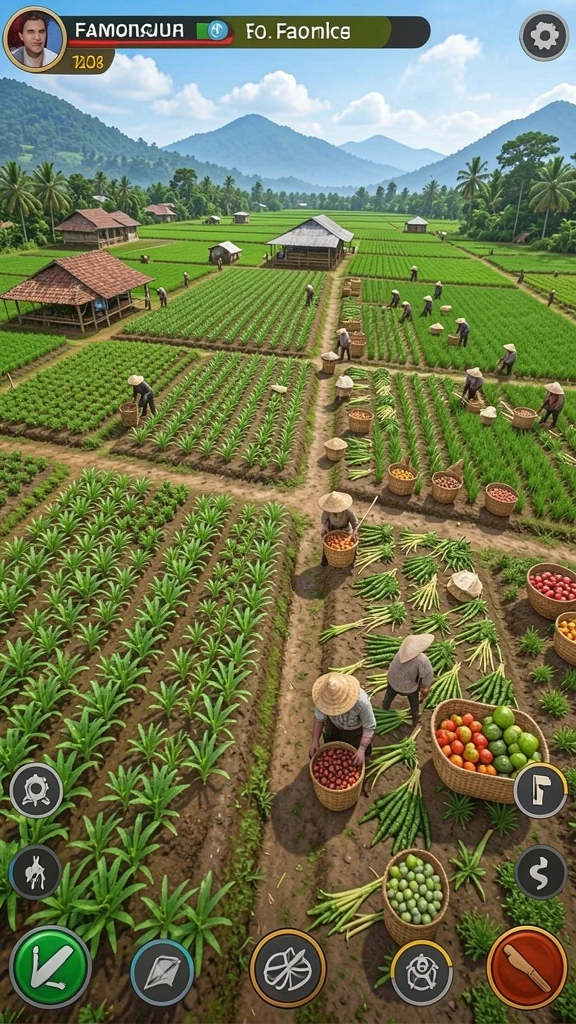
Task: Tap the red knife tool button
Action: click(527, 967)
